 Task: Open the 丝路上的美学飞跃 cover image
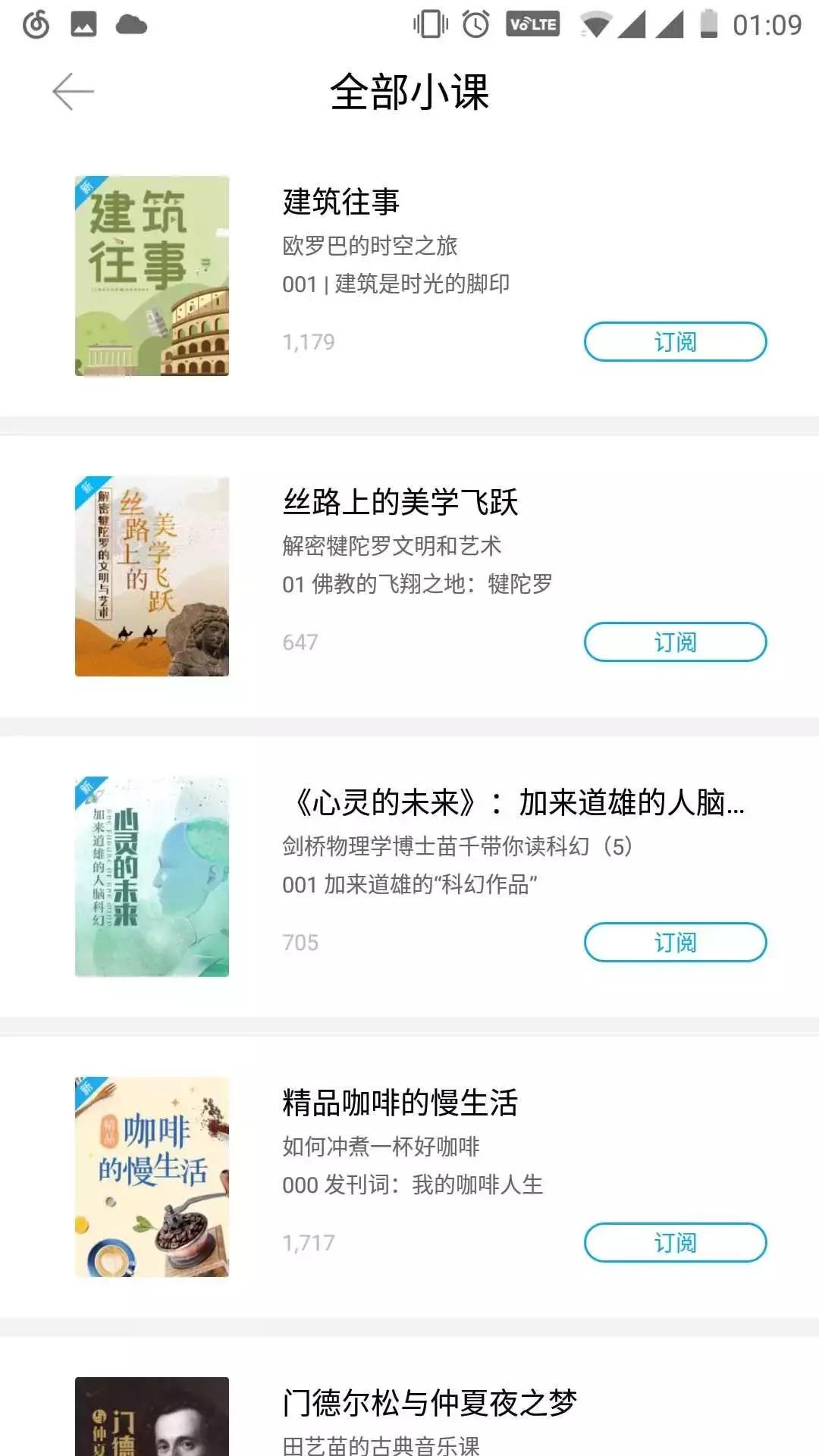tap(152, 576)
